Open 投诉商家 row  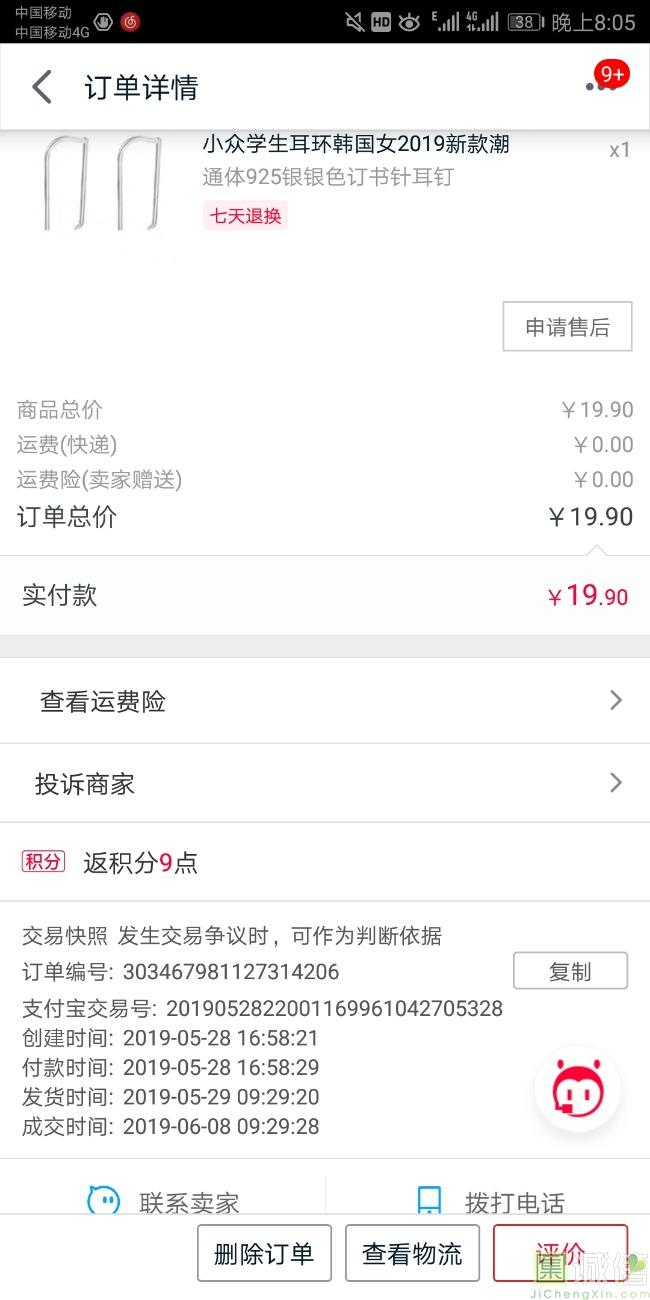[x=325, y=783]
